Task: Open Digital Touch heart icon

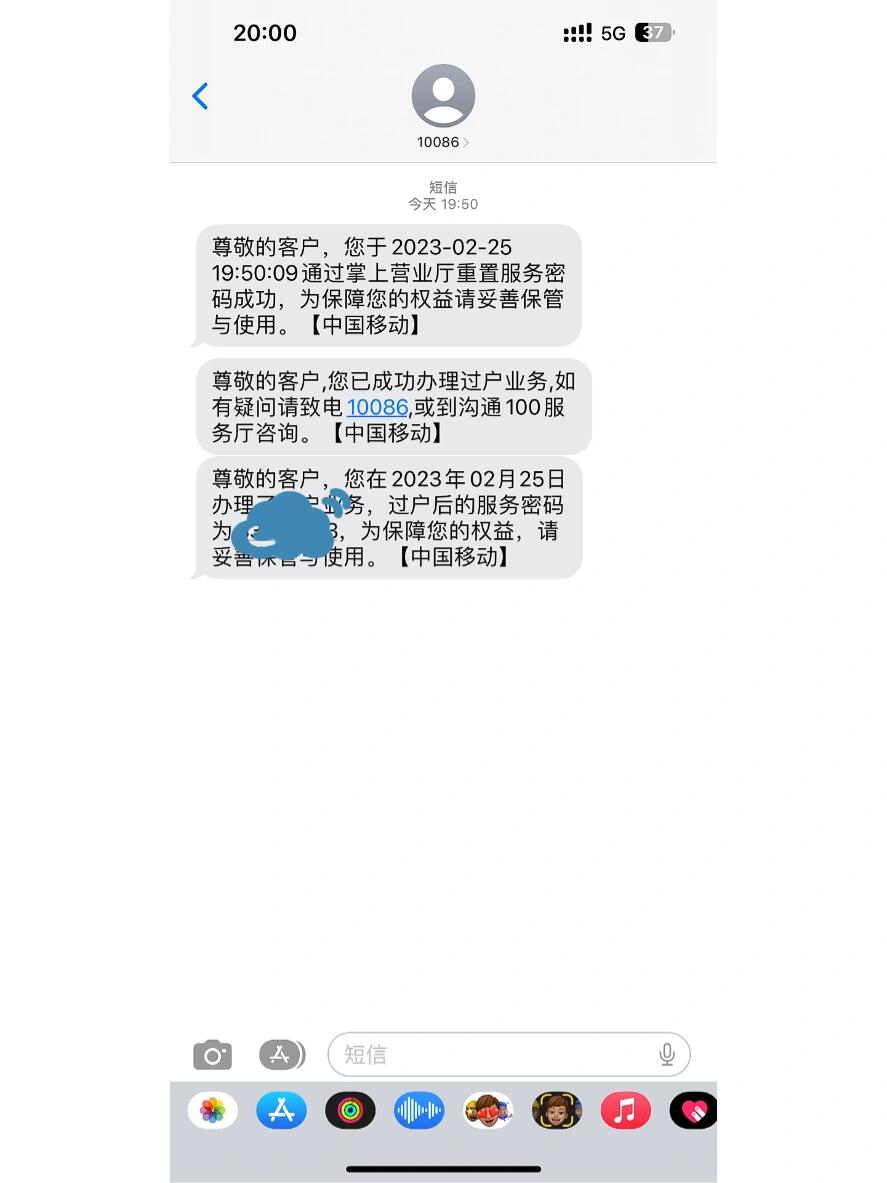Action: tap(693, 1110)
